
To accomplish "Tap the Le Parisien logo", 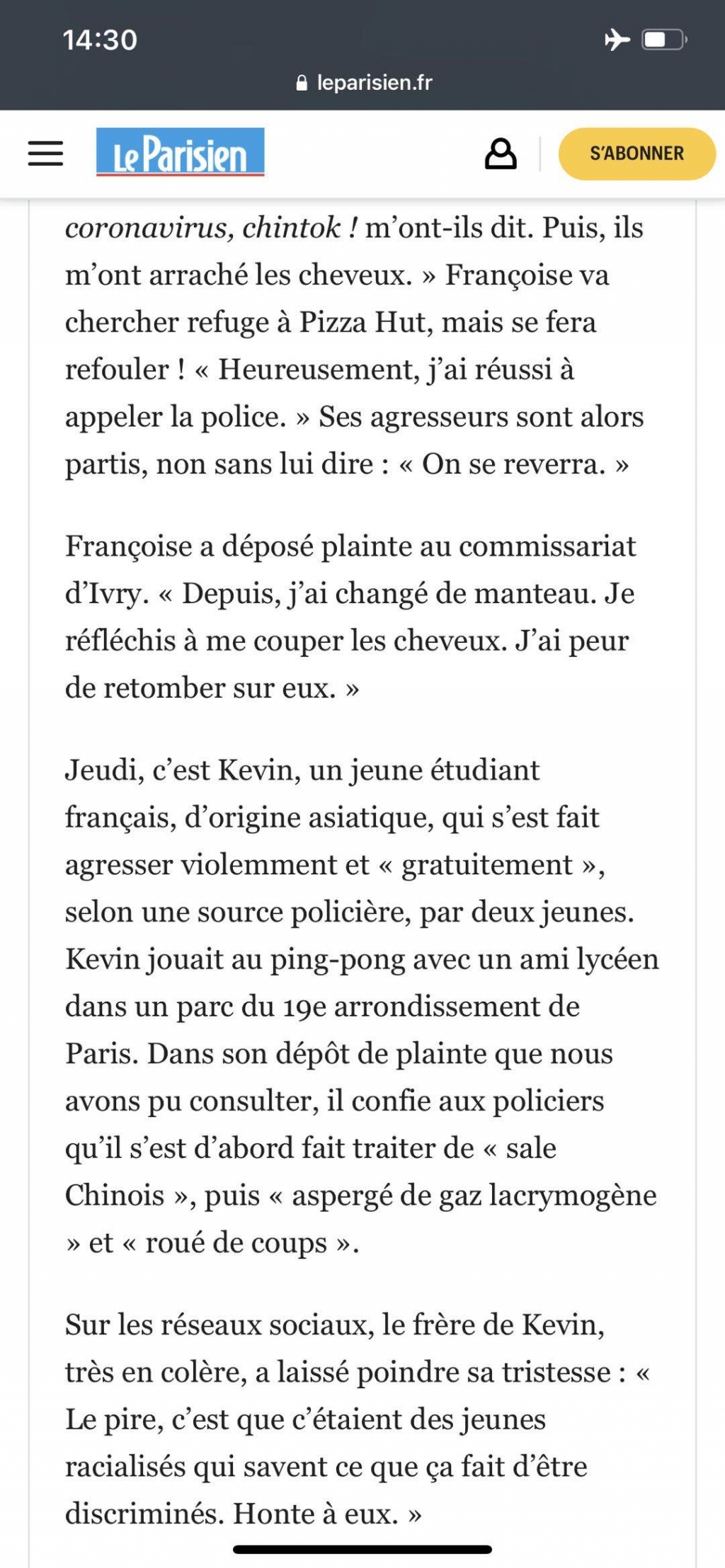I will (181, 151).
